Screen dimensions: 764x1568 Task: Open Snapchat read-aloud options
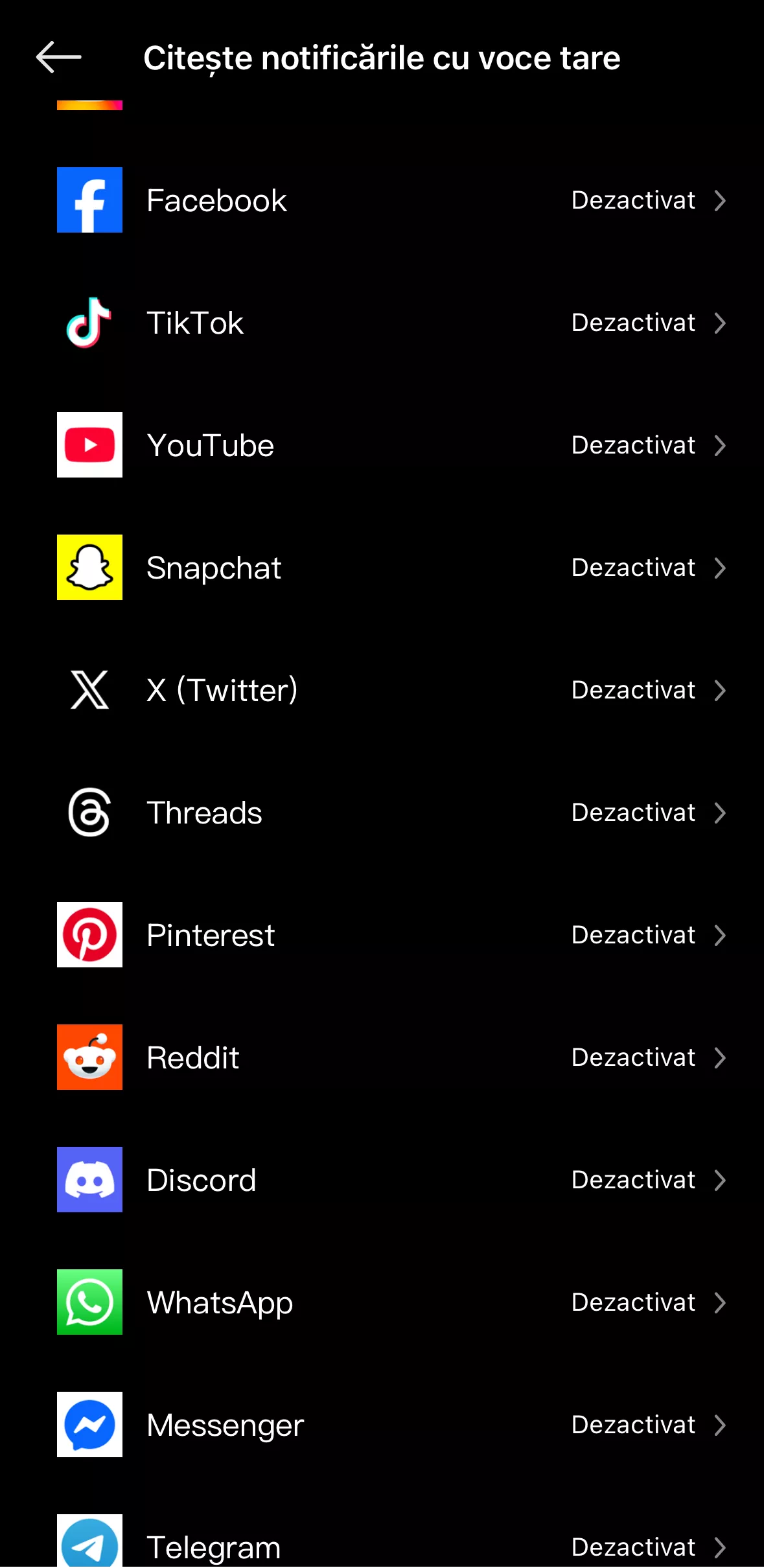pos(382,568)
